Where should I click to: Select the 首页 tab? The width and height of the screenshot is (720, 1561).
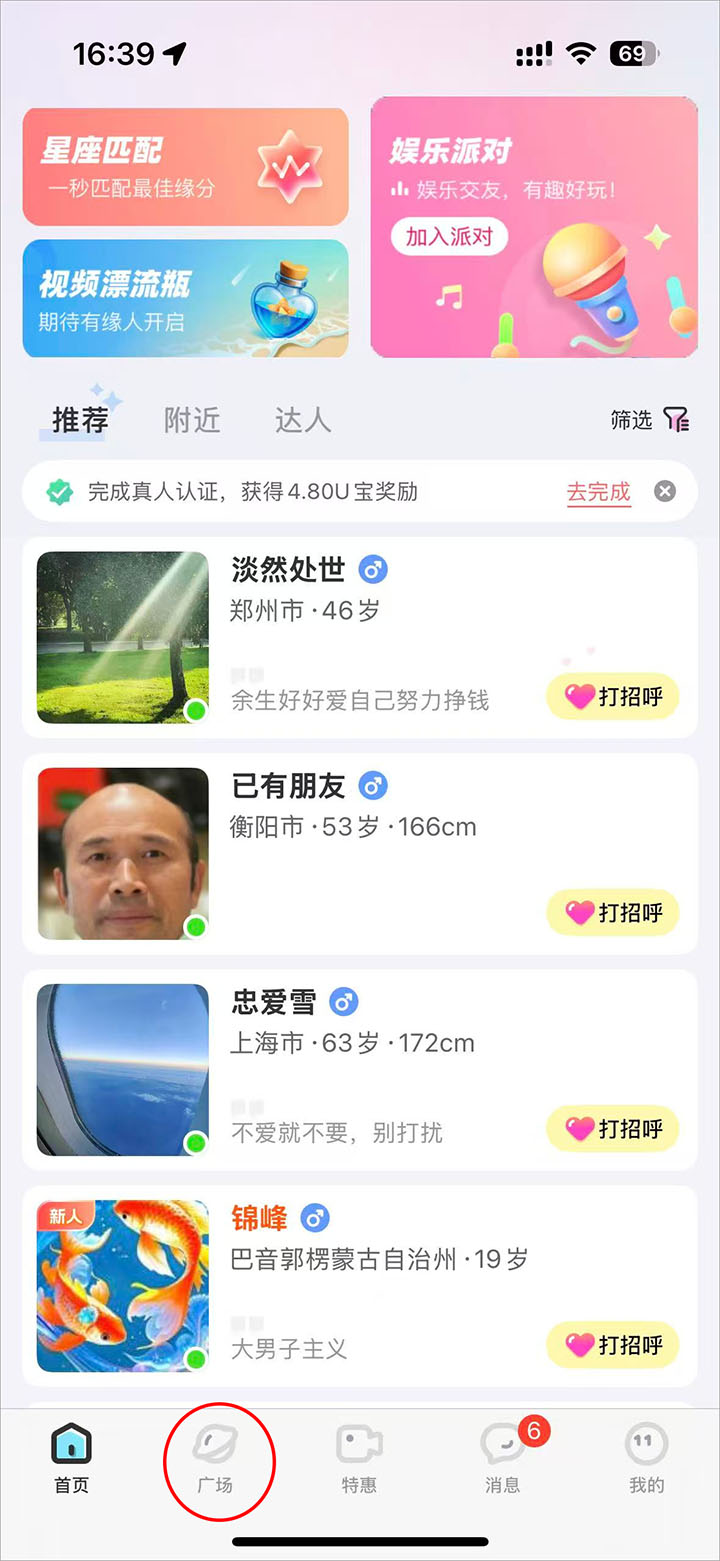(x=72, y=1459)
